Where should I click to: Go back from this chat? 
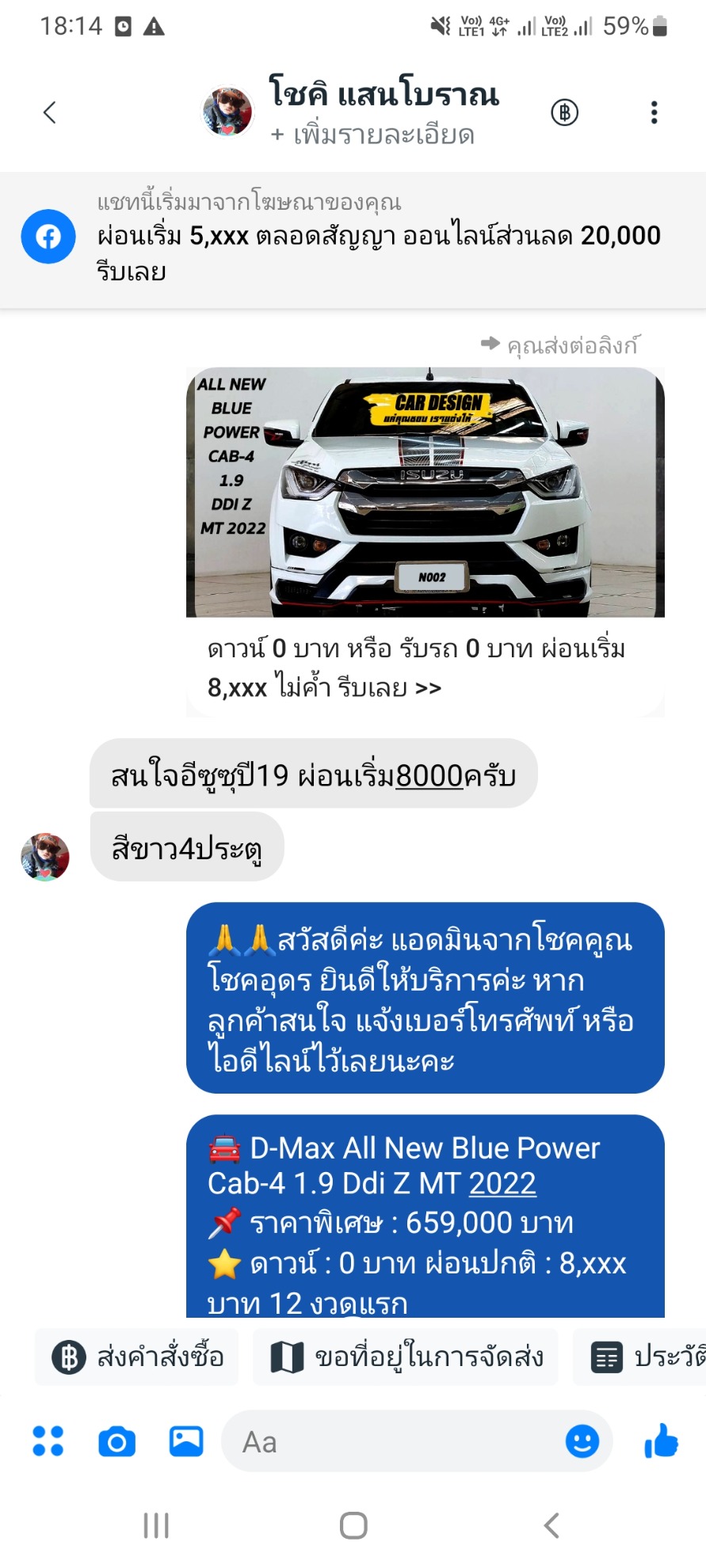point(50,112)
